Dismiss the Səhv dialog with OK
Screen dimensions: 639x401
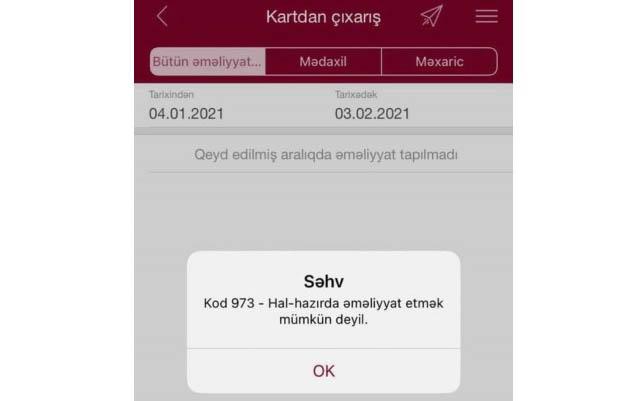323,370
